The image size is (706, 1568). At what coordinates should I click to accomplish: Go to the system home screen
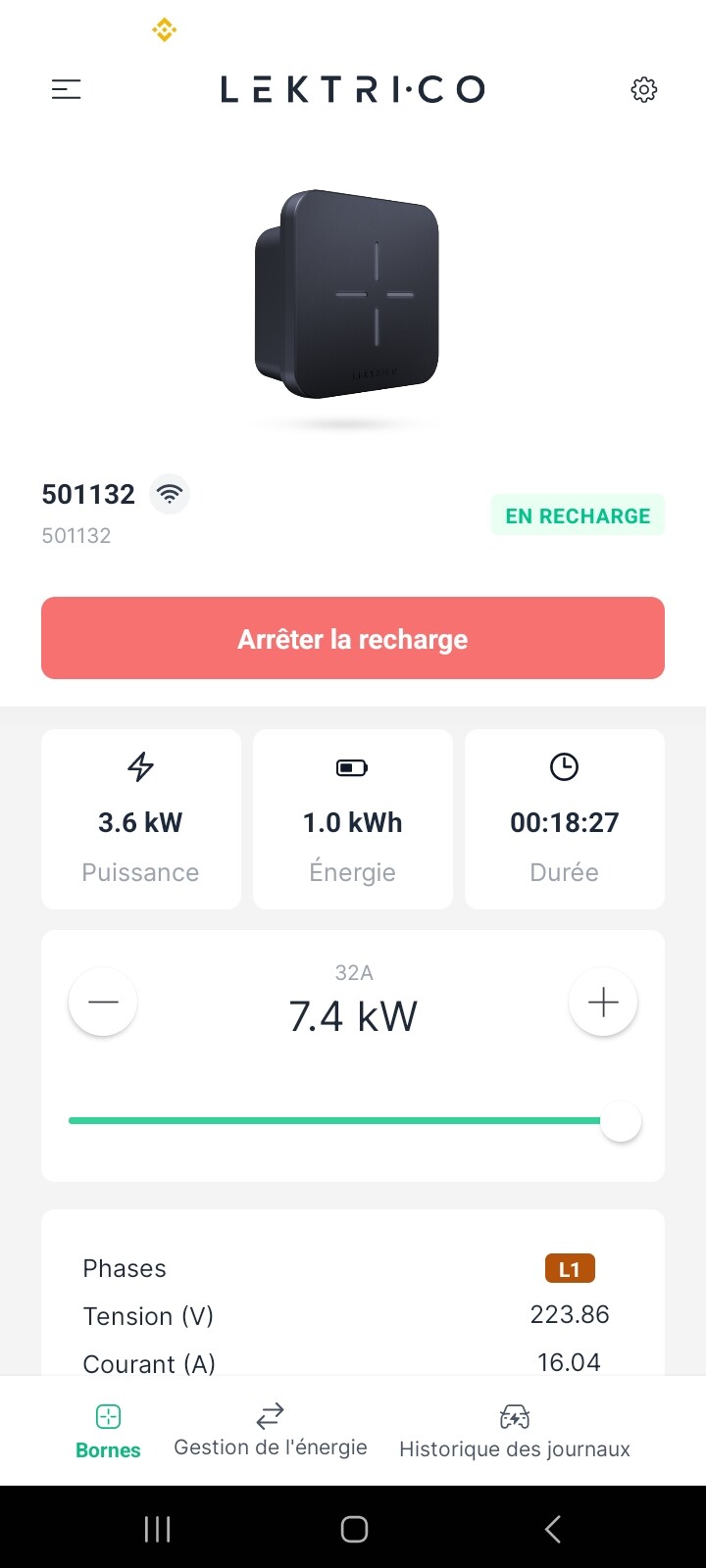[x=354, y=1529]
